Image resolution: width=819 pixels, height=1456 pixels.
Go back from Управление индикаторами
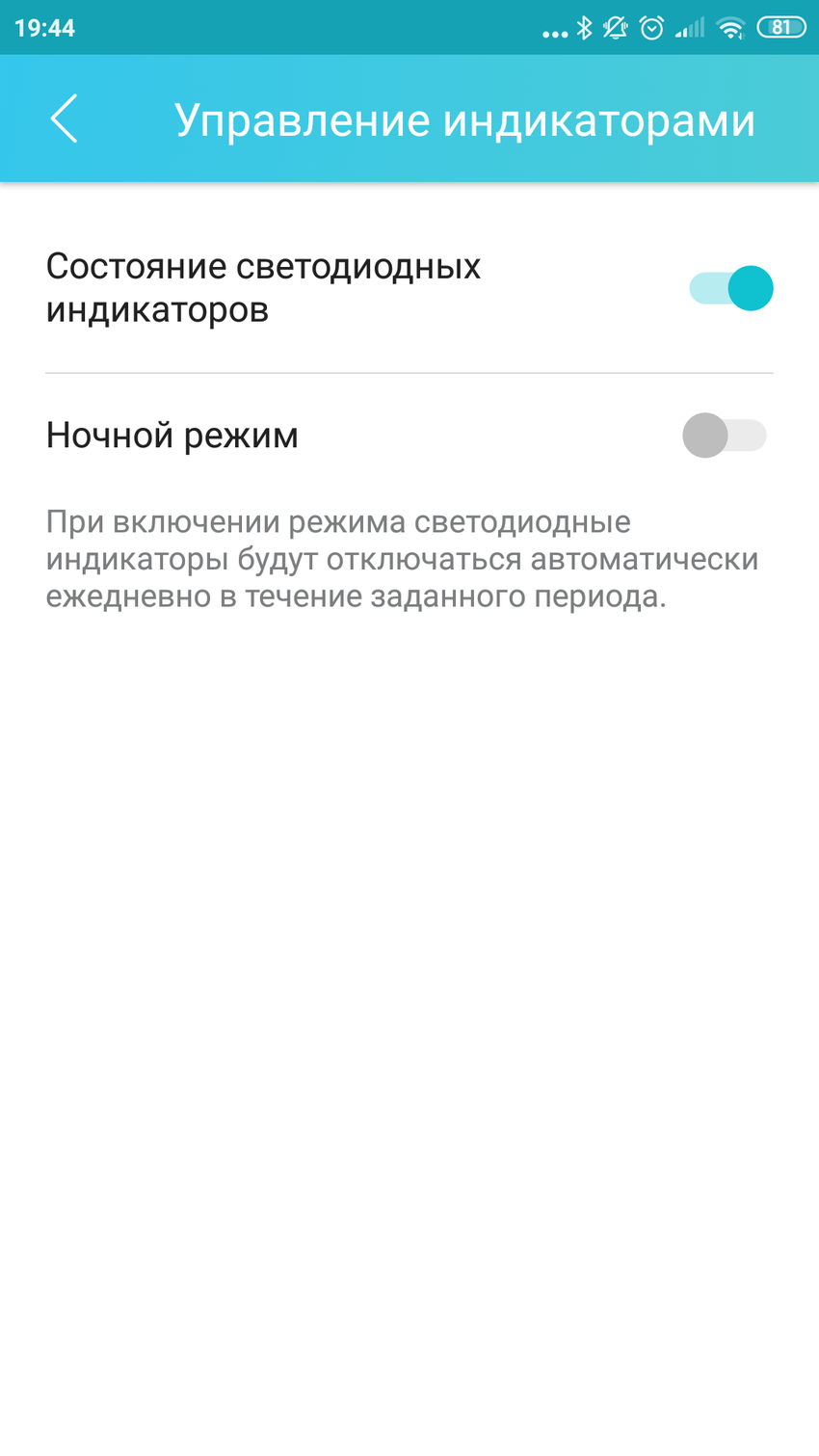[64, 119]
